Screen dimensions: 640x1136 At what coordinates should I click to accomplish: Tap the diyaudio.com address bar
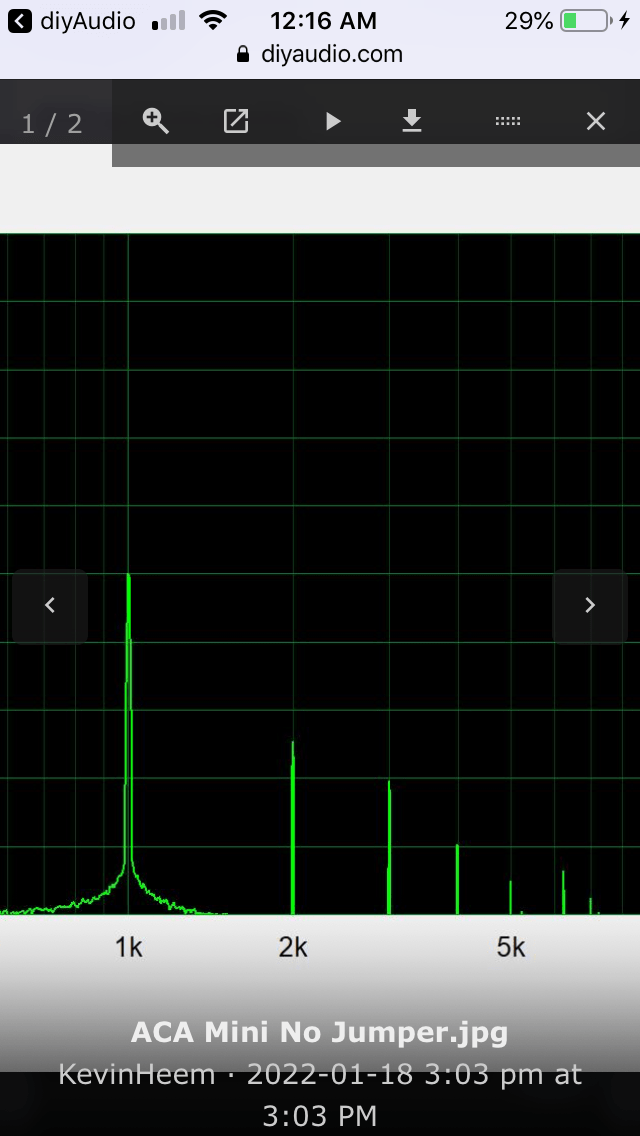pos(320,54)
